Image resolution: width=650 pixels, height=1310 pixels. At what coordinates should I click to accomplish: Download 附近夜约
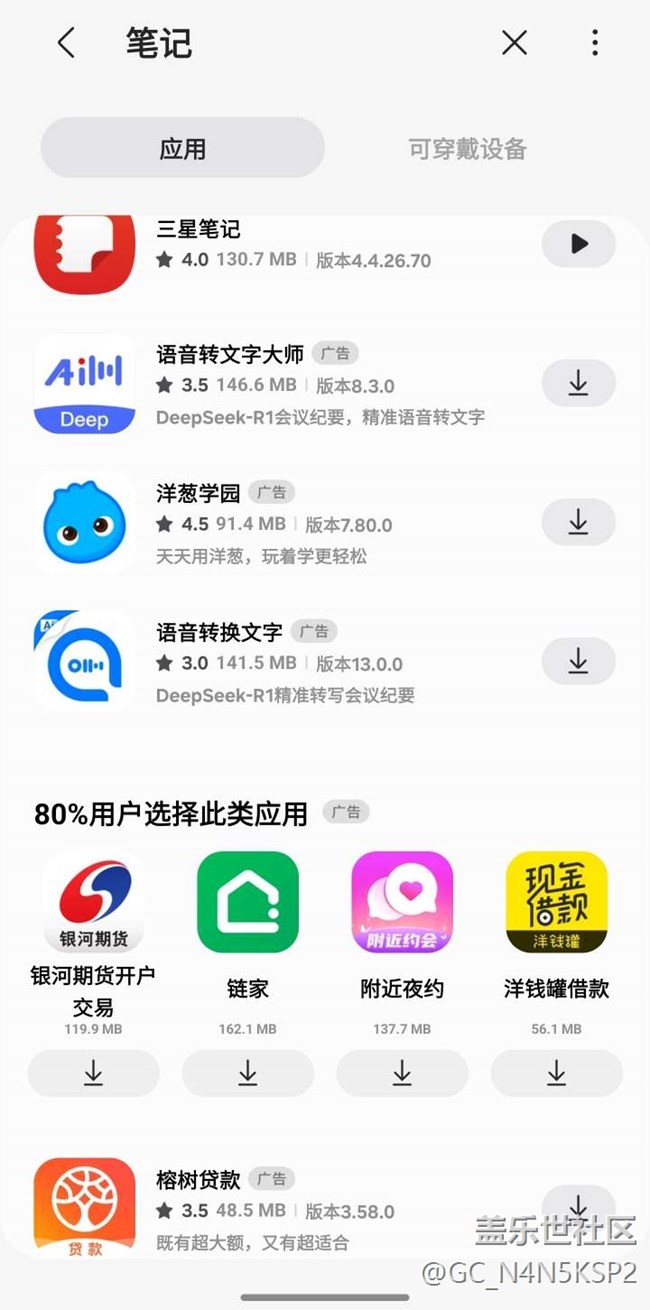[x=402, y=1073]
